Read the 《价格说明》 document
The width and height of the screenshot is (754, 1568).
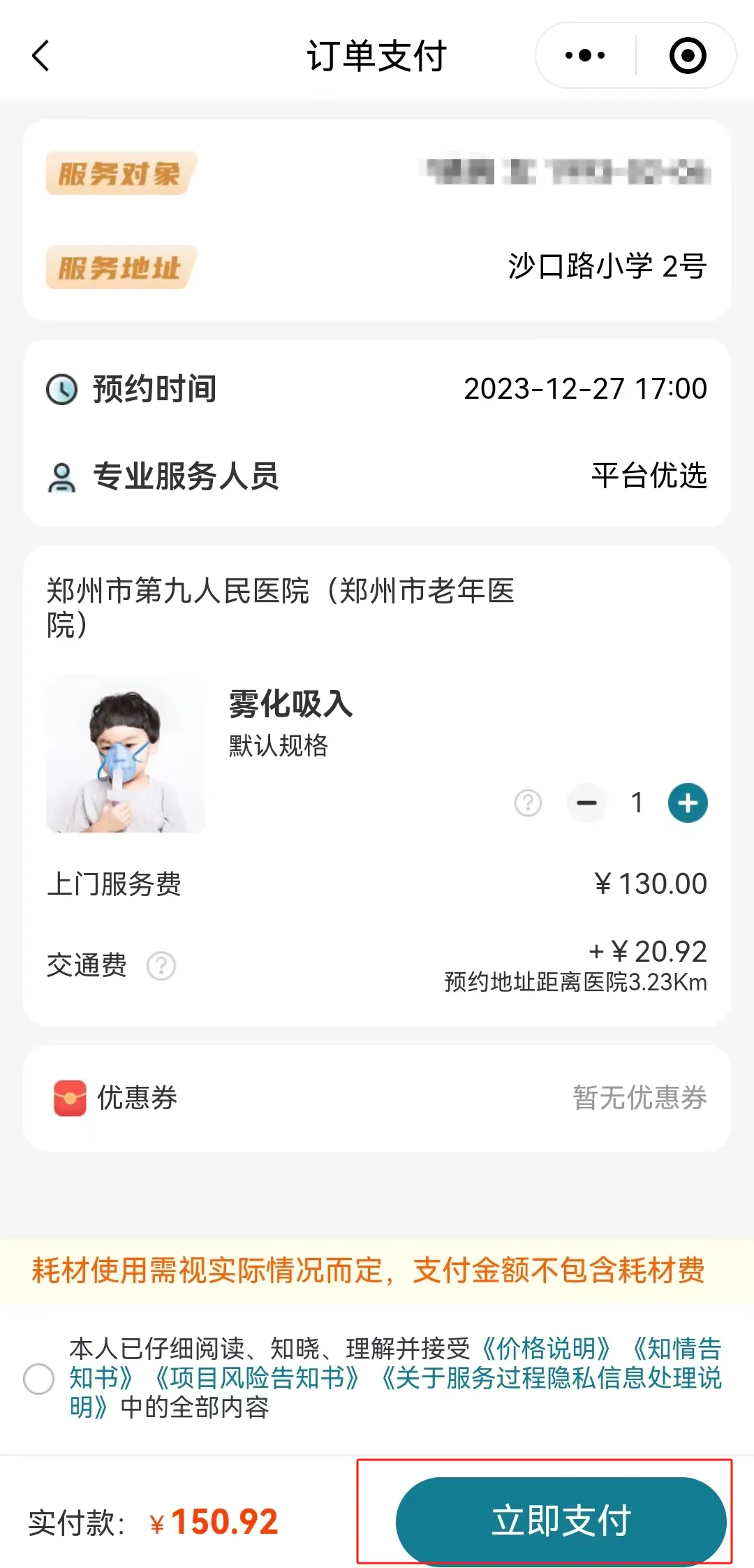pos(546,1349)
